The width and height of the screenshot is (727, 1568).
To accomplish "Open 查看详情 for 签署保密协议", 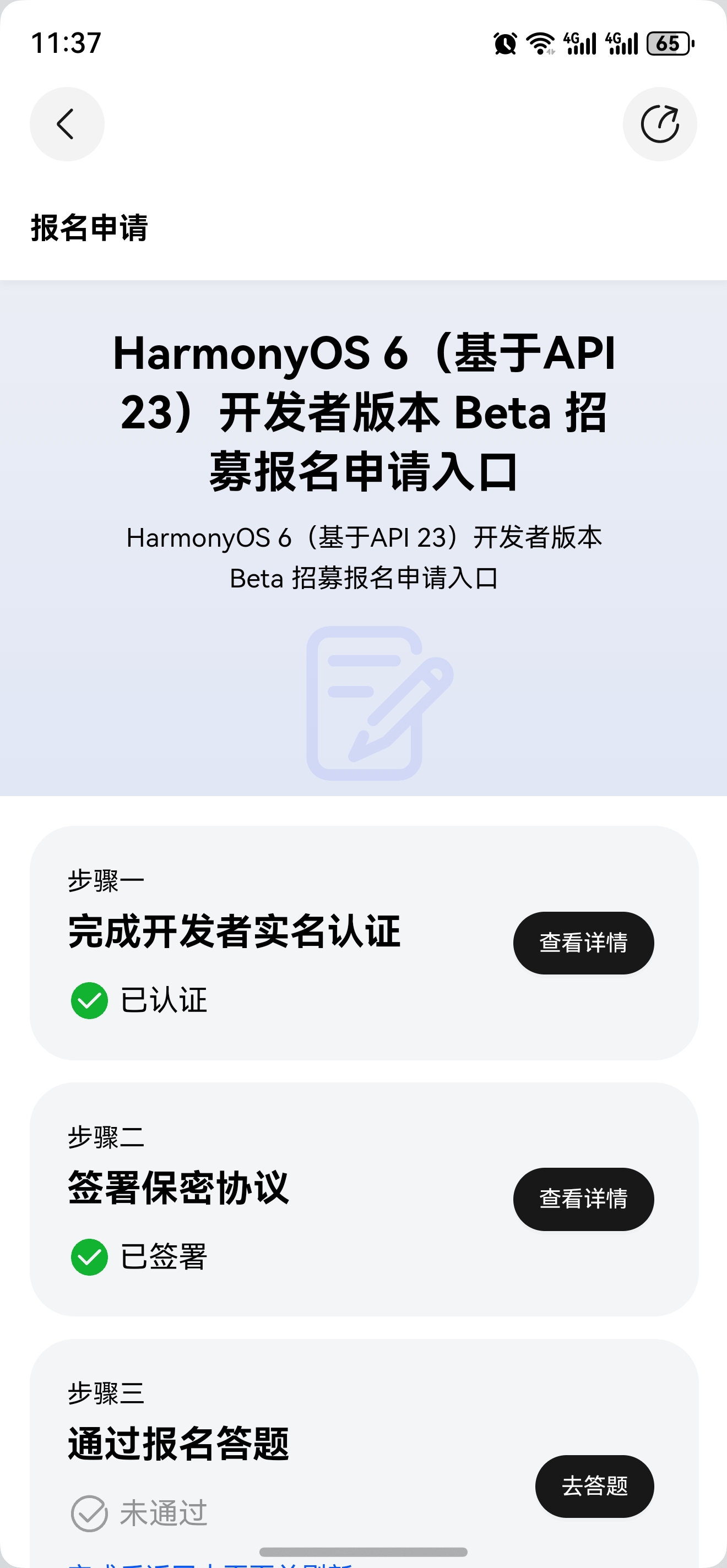I will [583, 1199].
